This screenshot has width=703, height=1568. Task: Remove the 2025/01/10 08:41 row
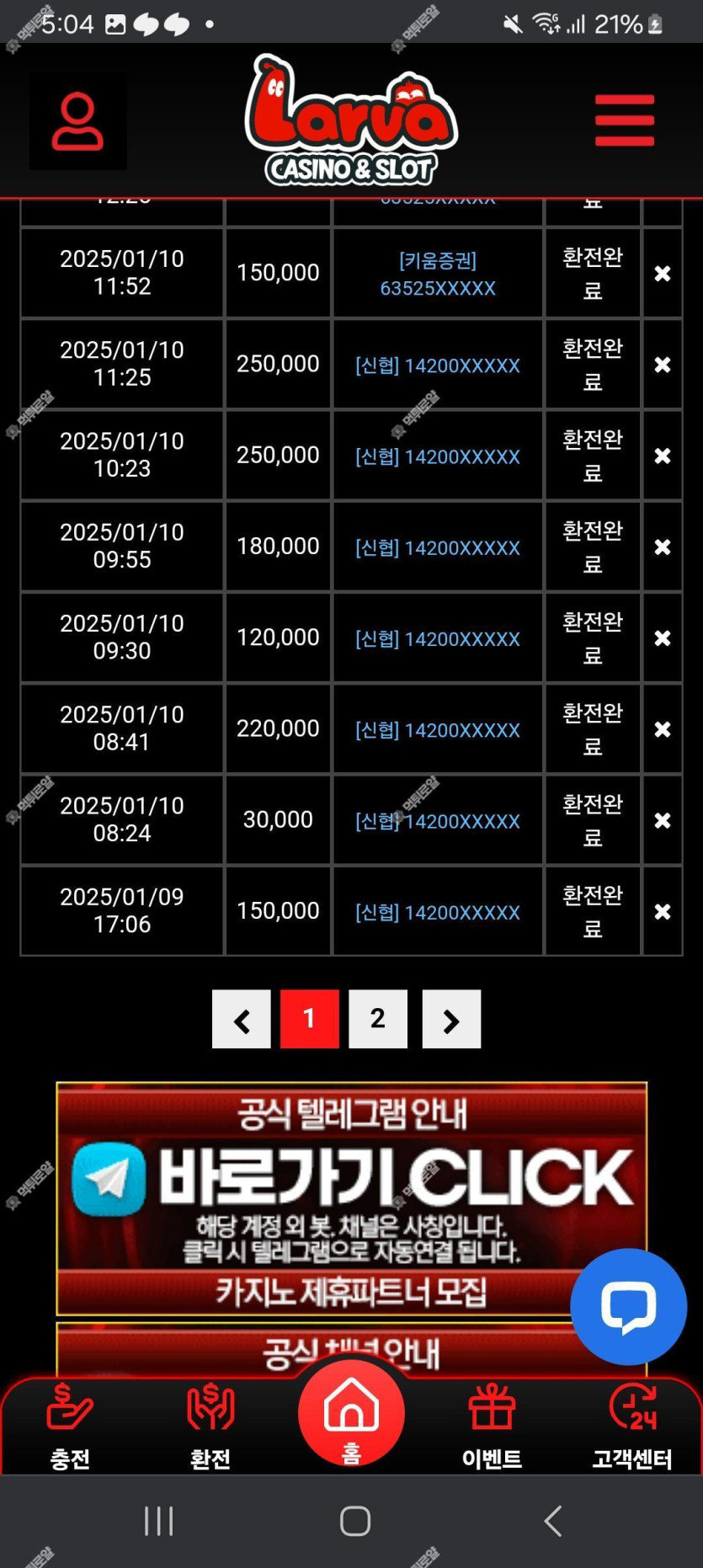coord(663,729)
